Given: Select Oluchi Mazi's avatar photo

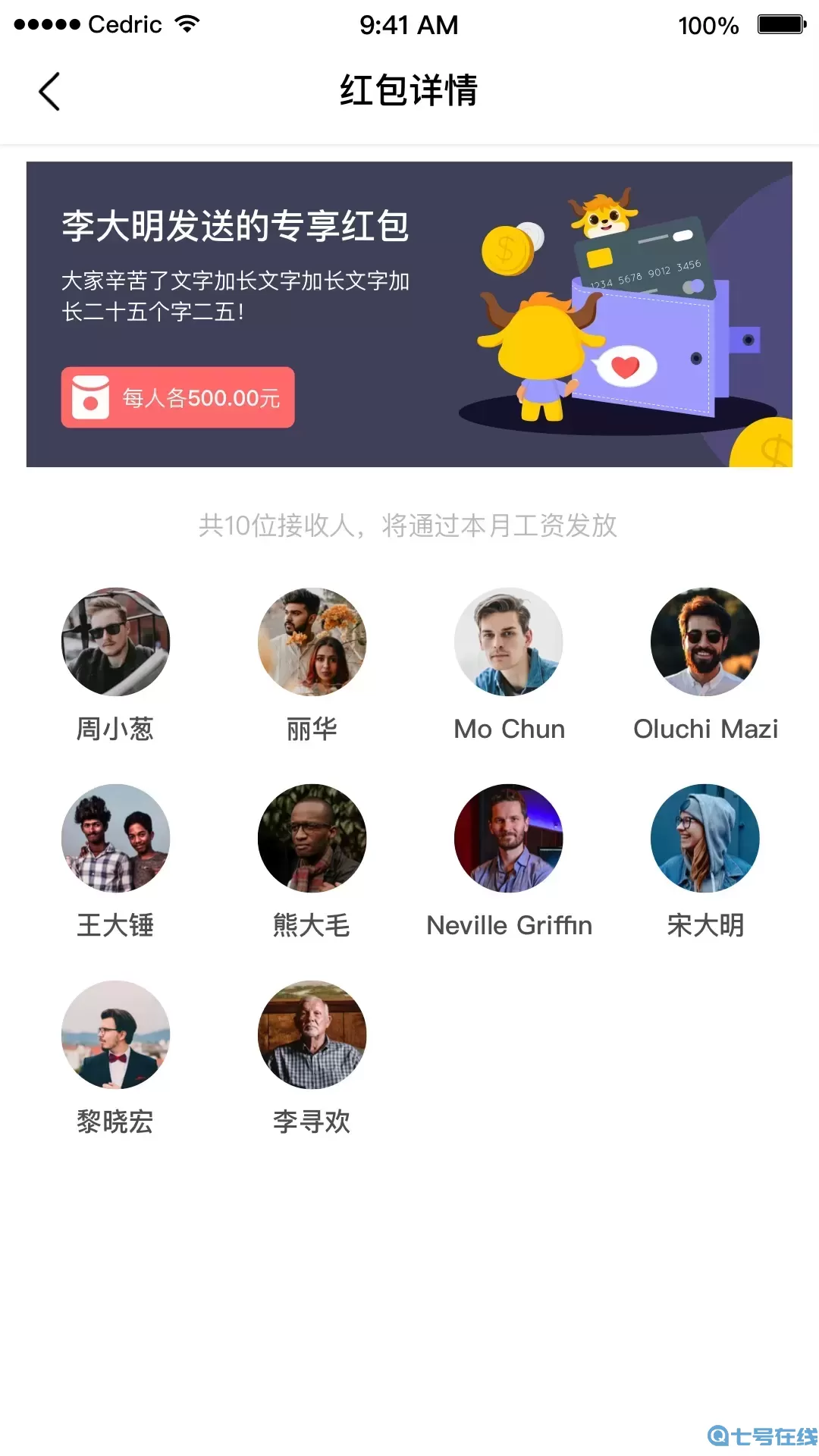Looking at the screenshot, I should 705,642.
